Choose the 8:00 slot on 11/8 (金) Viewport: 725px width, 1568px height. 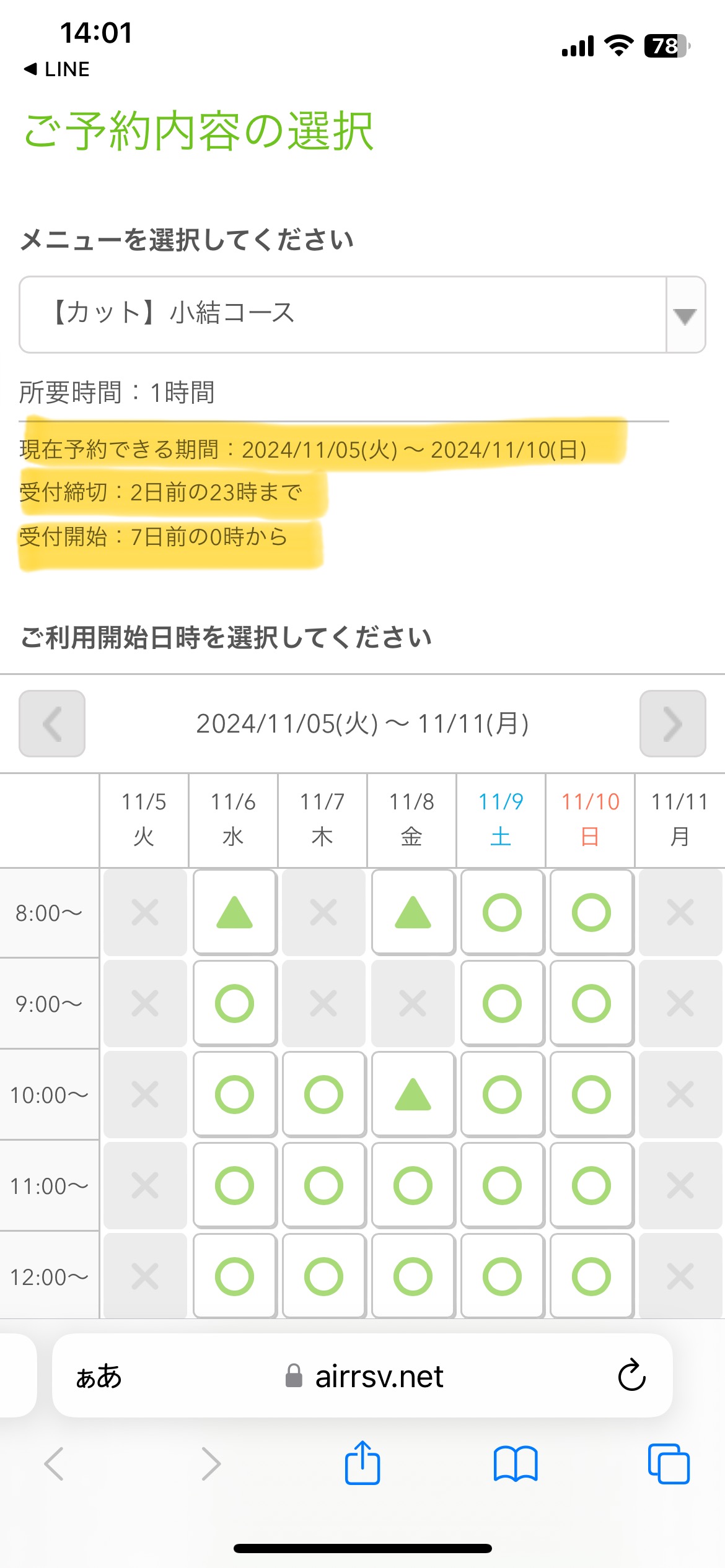click(x=413, y=912)
